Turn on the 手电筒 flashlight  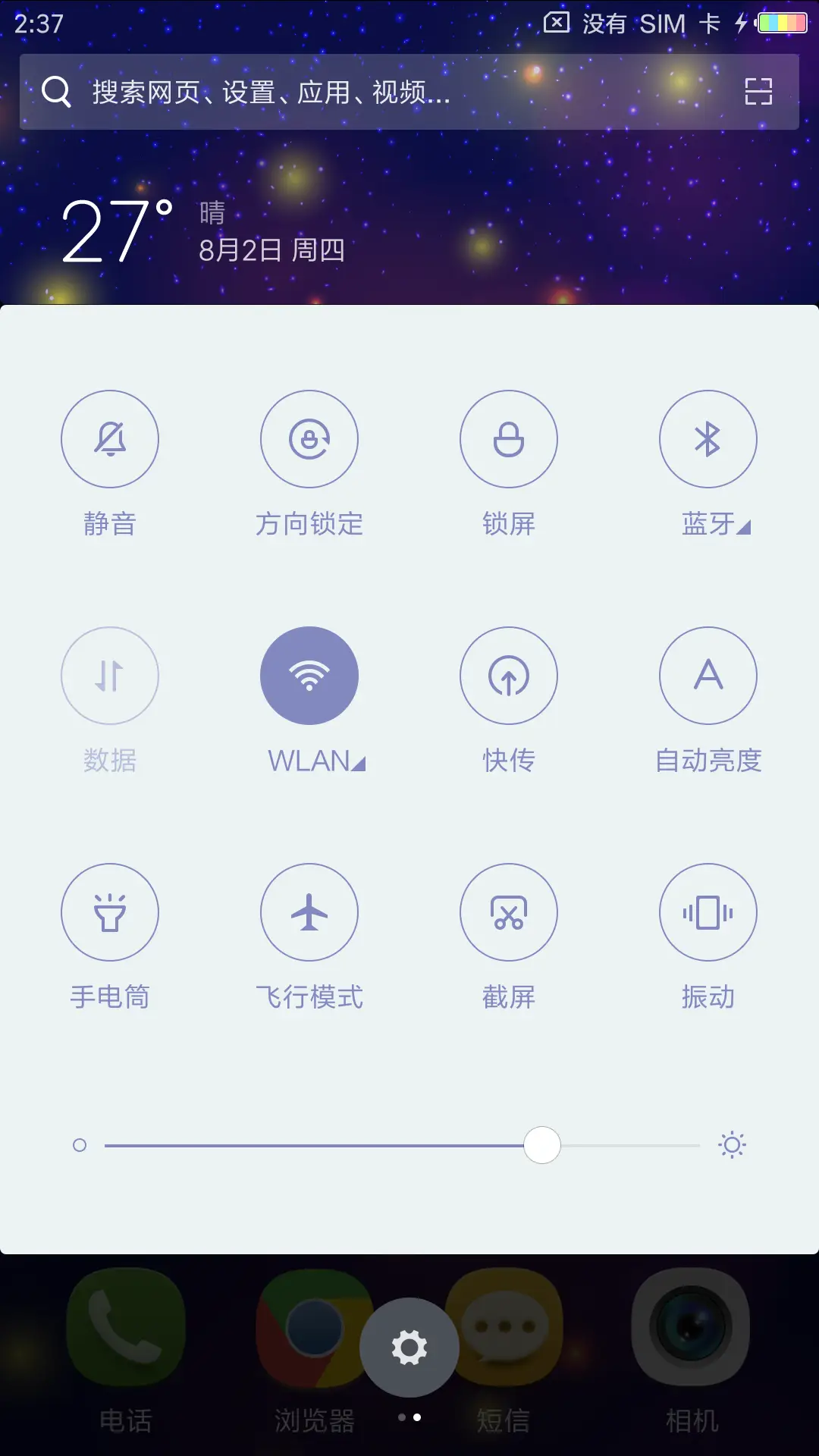pos(110,912)
